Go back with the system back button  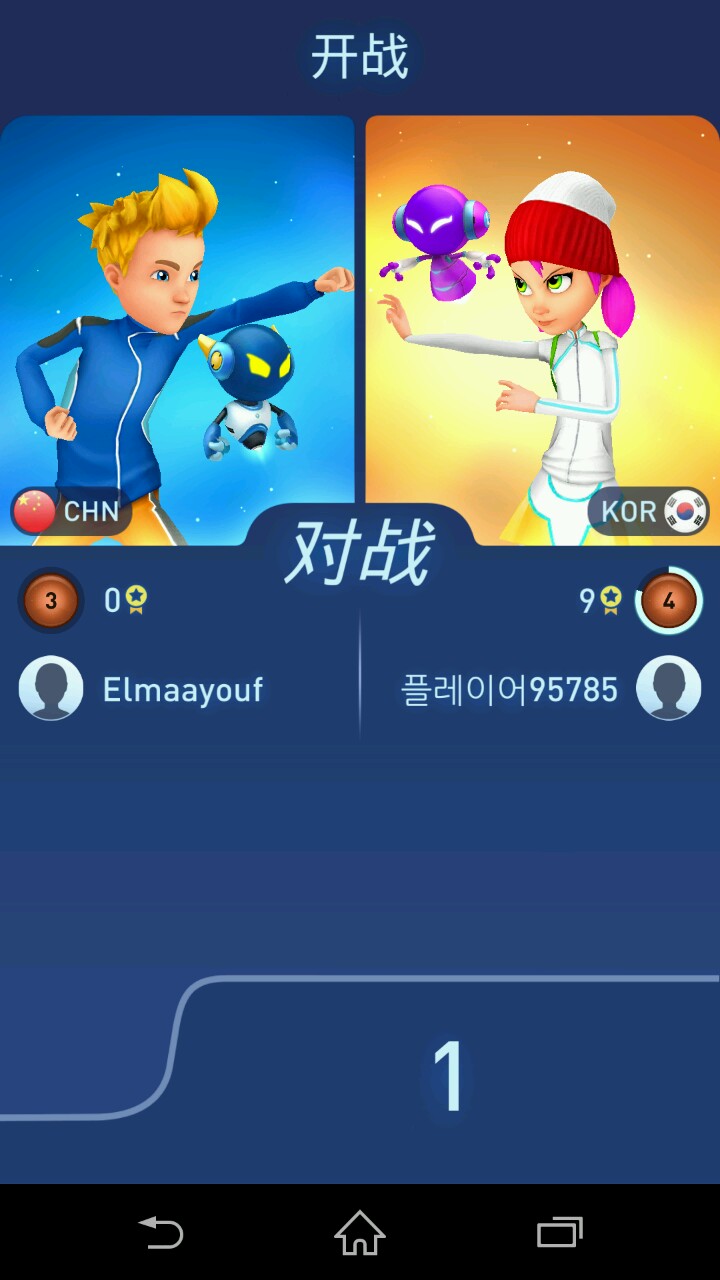pos(161,1232)
